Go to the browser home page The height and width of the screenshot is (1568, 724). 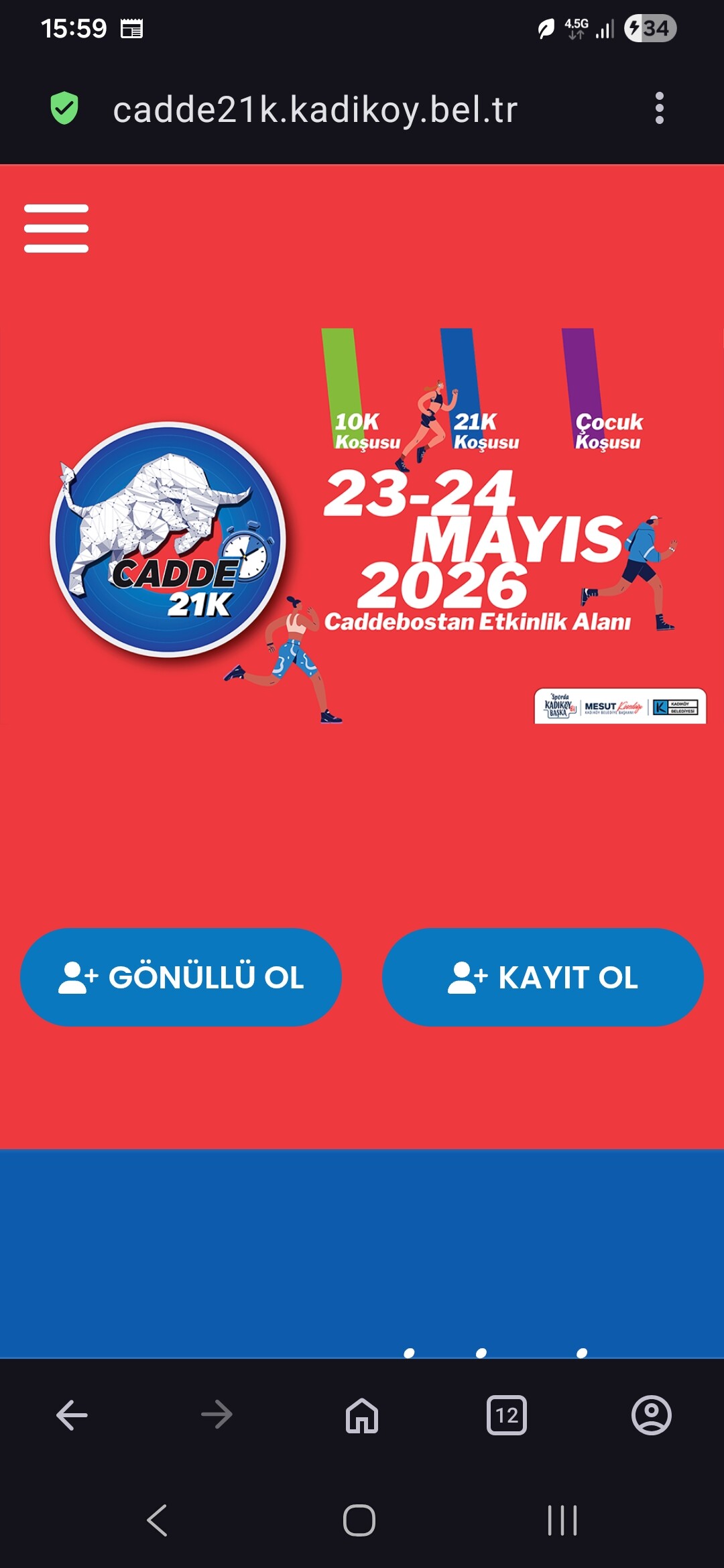tap(362, 1415)
